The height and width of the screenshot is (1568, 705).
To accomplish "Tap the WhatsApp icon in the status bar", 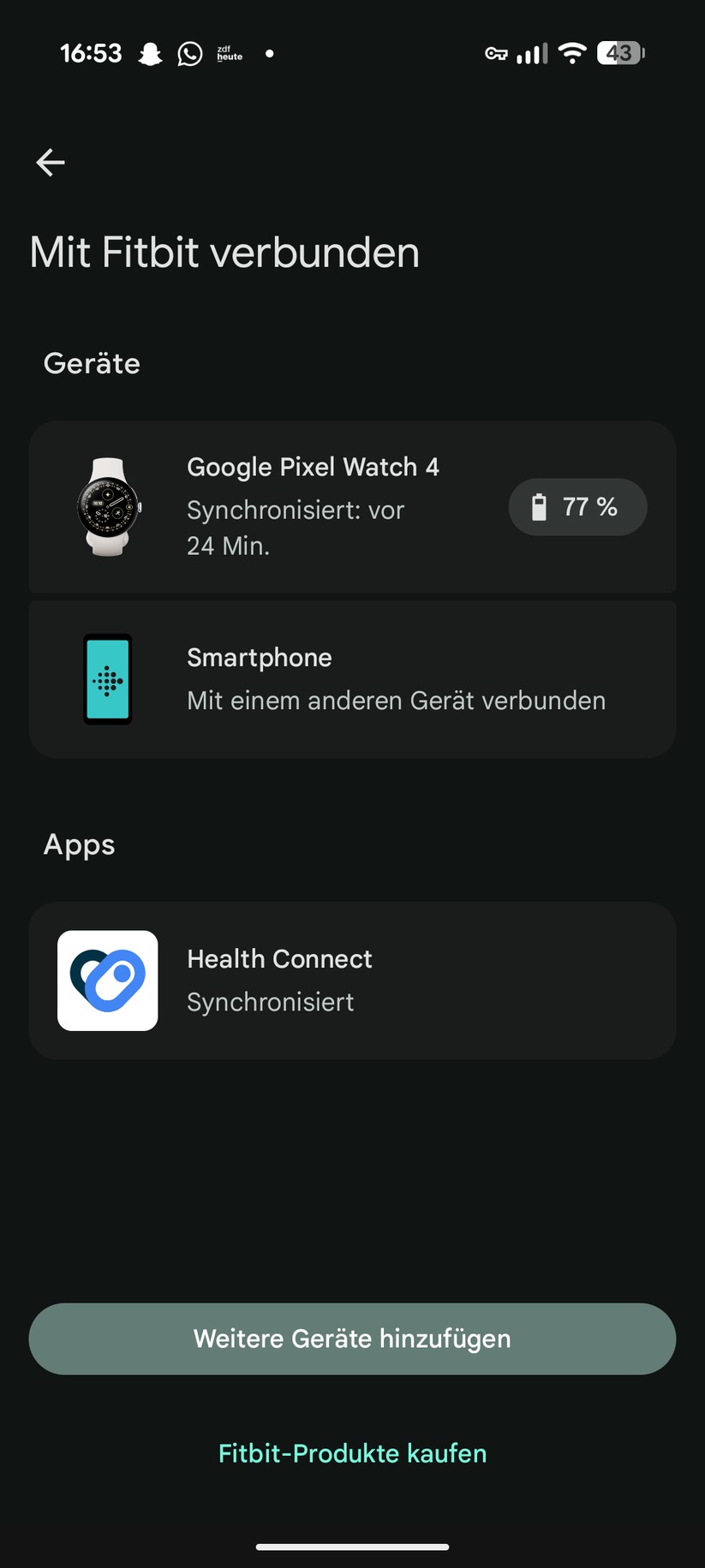I will (x=189, y=53).
